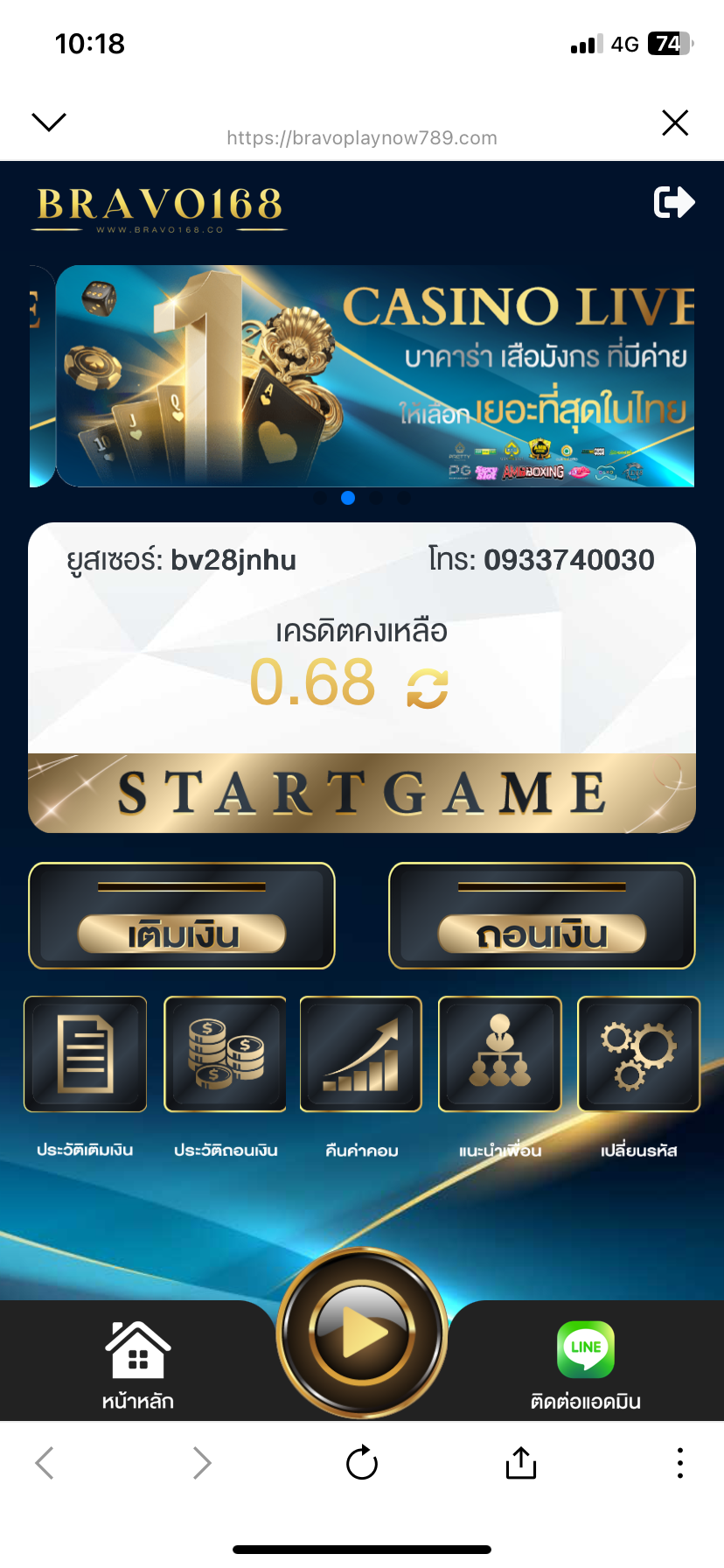Contact admin via the LINE button
The width and height of the screenshot is (724, 1568).
(586, 1363)
